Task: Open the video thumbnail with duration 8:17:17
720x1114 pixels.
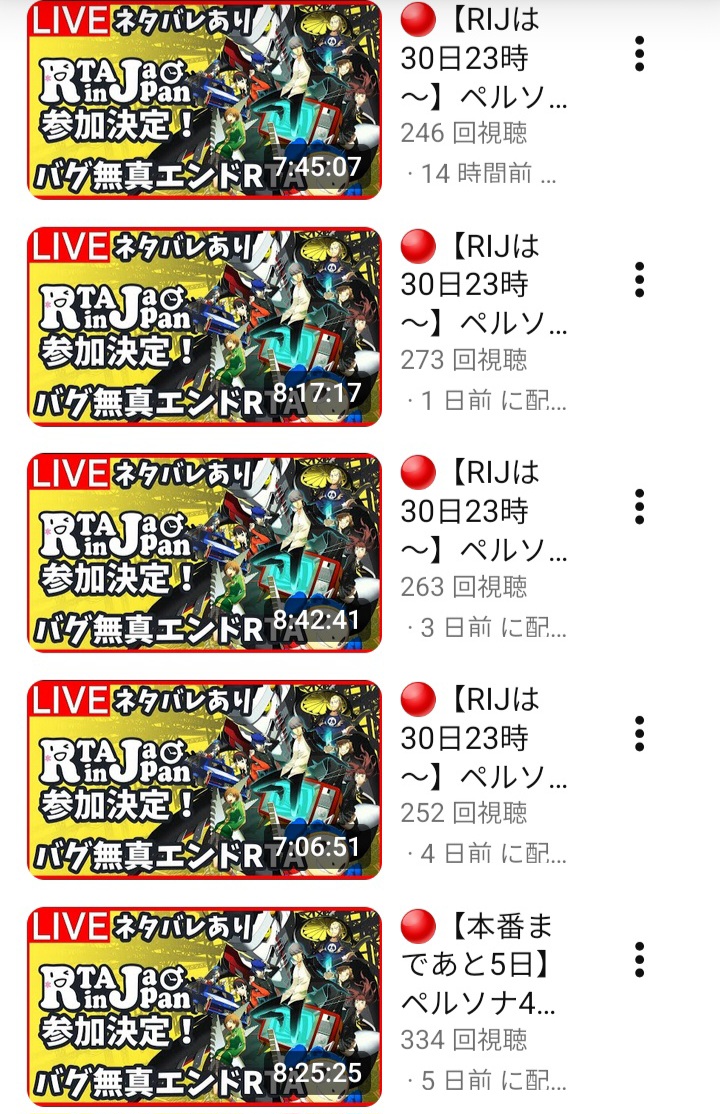Action: tap(204, 326)
